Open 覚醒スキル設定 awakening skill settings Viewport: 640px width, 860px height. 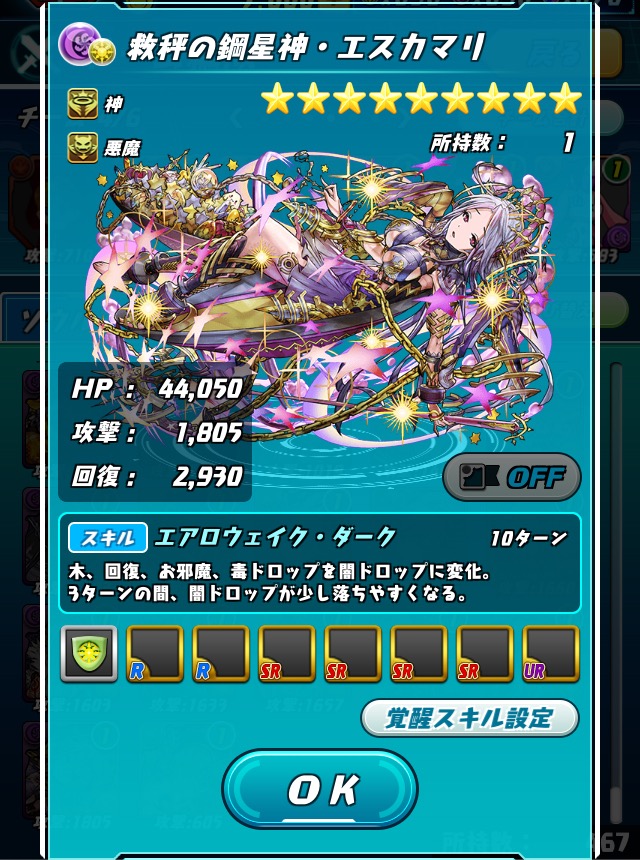pos(470,718)
